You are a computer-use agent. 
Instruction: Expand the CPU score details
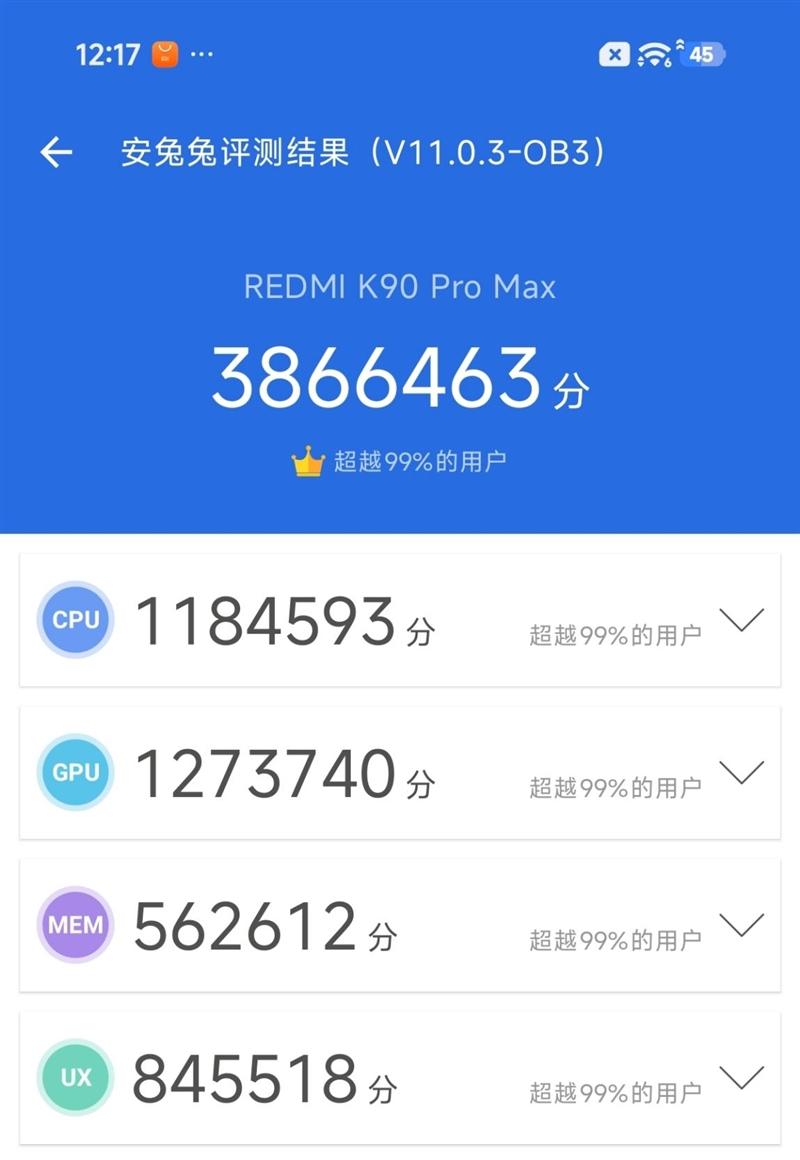pyautogui.click(x=741, y=620)
